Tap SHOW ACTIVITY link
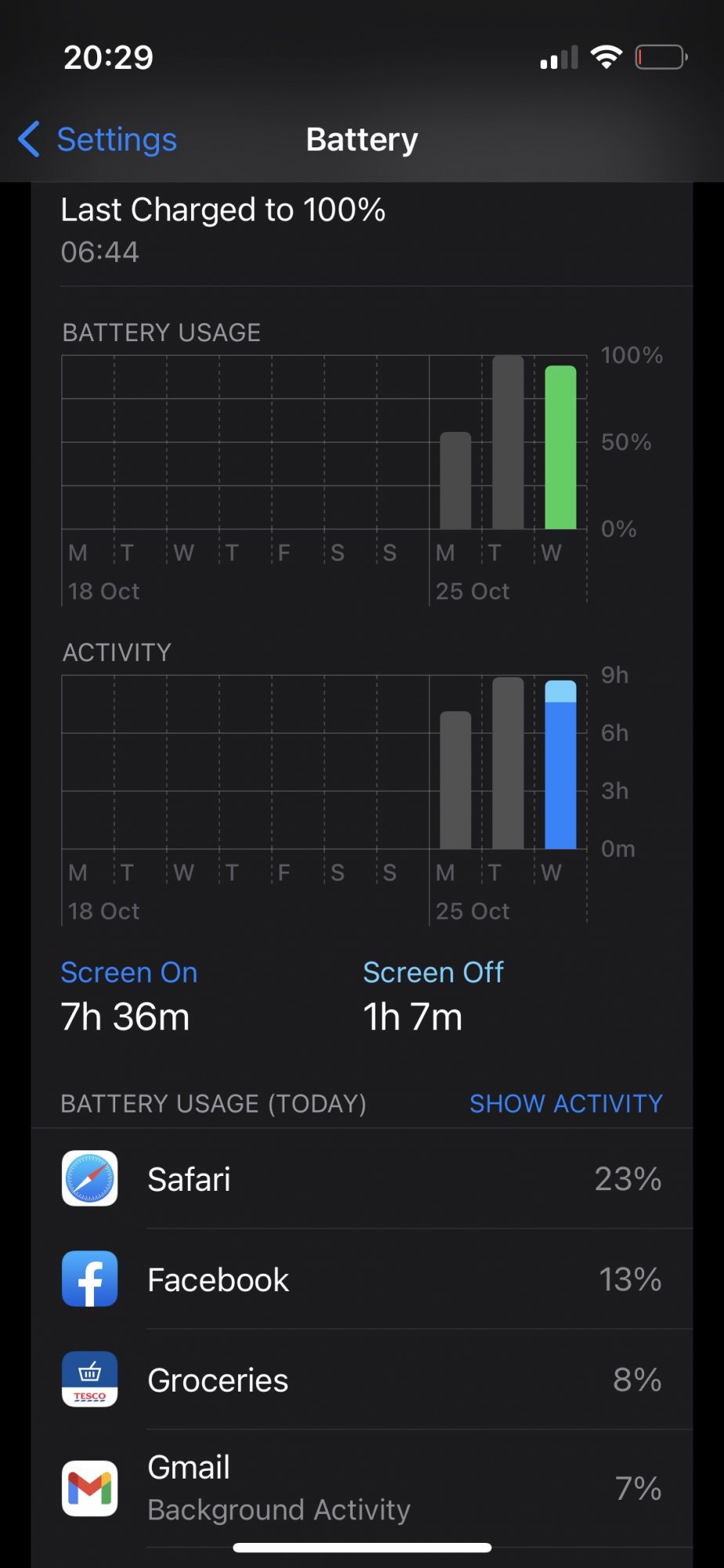Image resolution: width=724 pixels, height=1568 pixels. coord(565,1104)
